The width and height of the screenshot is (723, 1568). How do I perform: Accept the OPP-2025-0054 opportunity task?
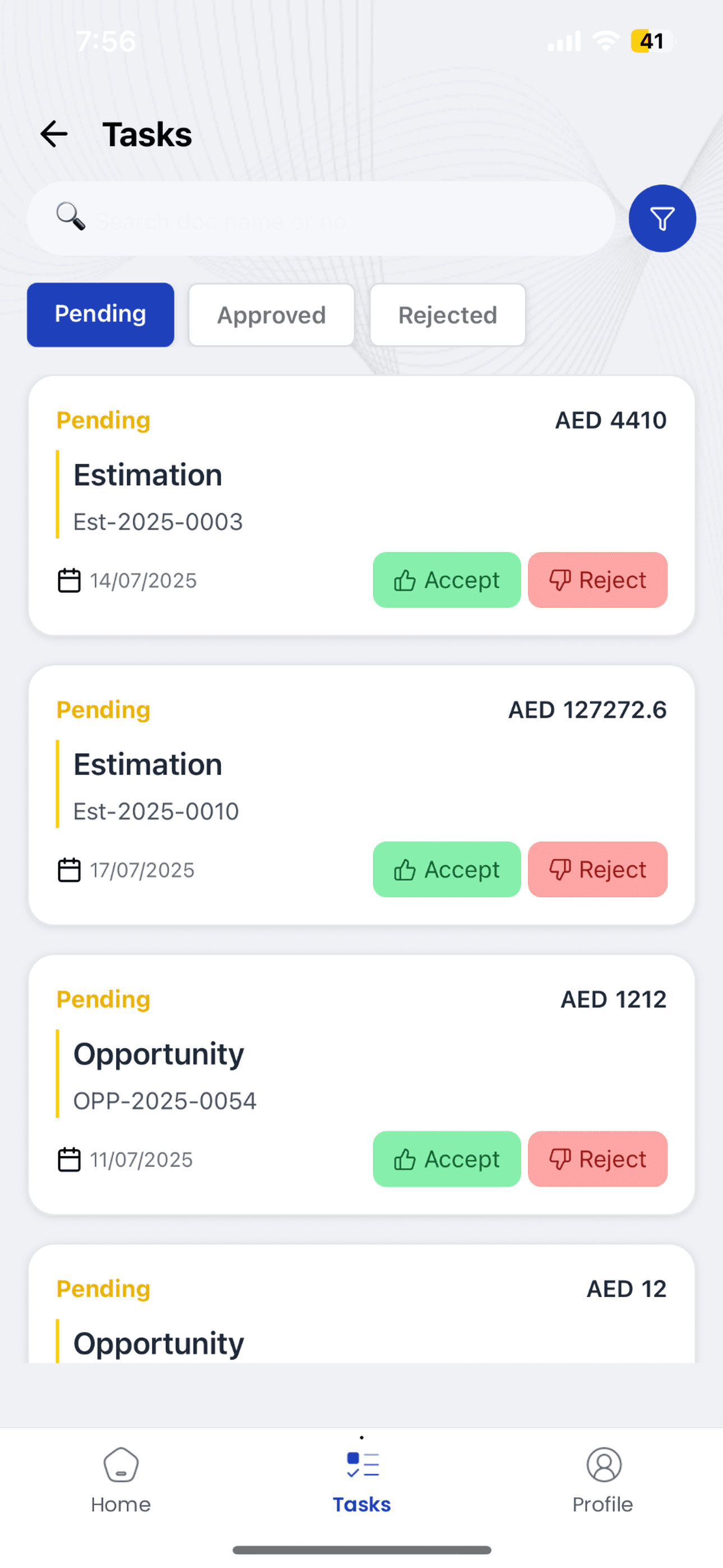tap(446, 1160)
